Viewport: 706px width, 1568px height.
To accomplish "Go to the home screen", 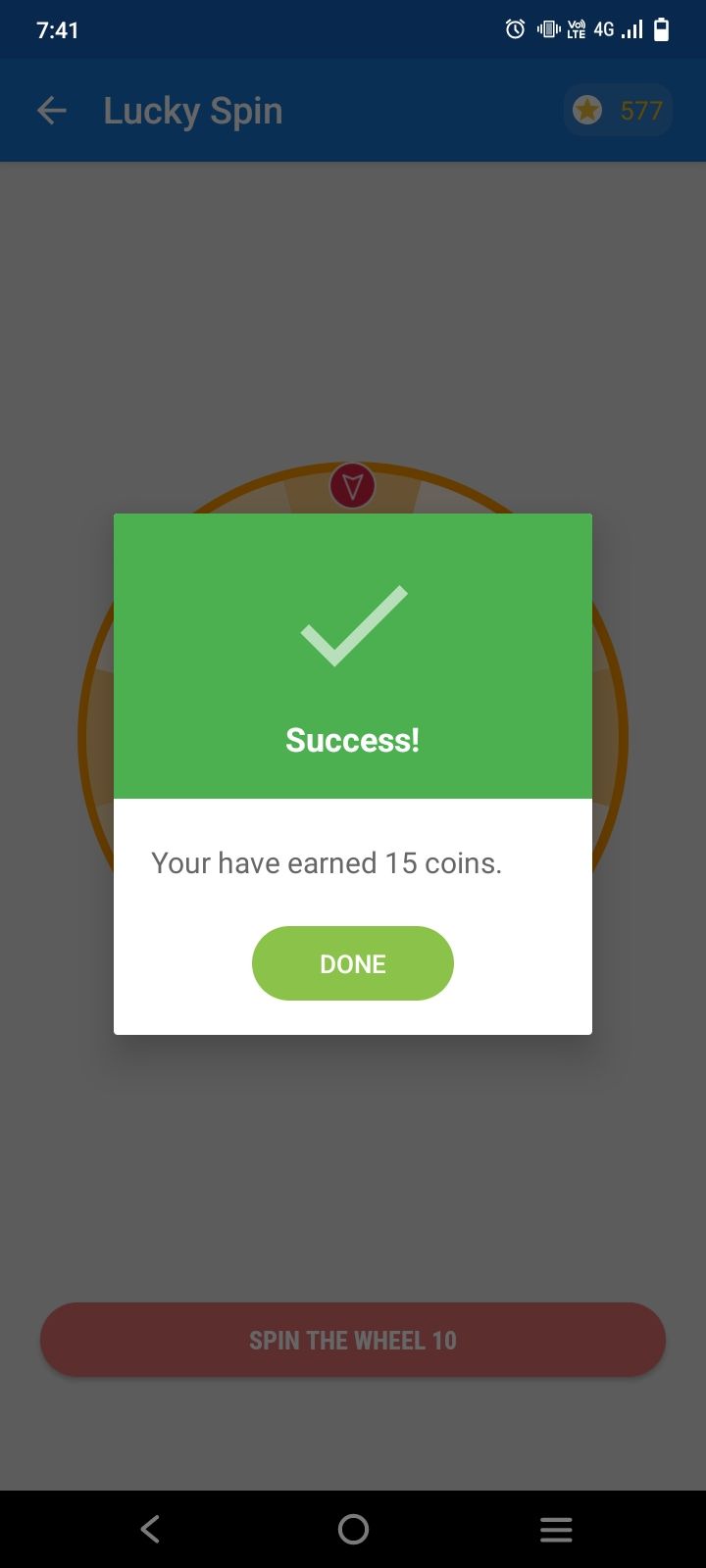I will [353, 1529].
